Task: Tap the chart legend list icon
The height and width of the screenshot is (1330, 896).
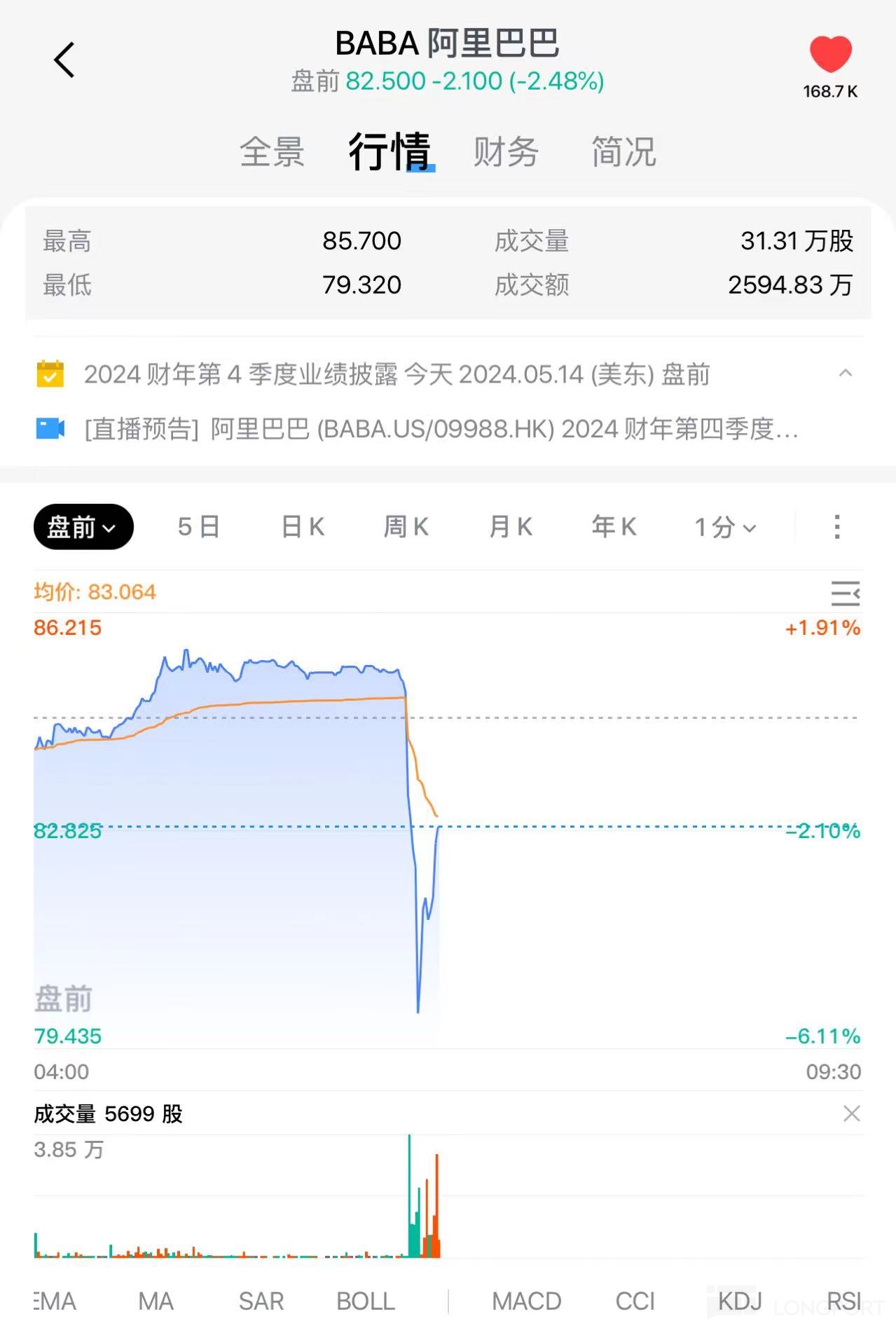Action: click(x=845, y=593)
